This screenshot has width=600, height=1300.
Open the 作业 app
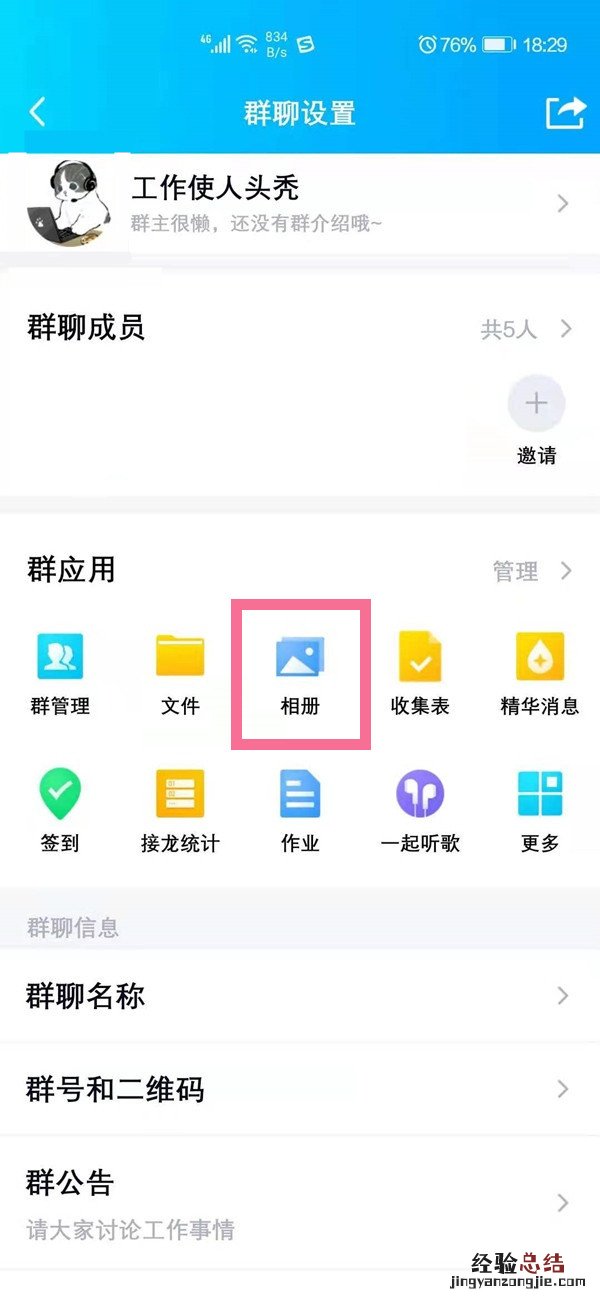point(300,811)
